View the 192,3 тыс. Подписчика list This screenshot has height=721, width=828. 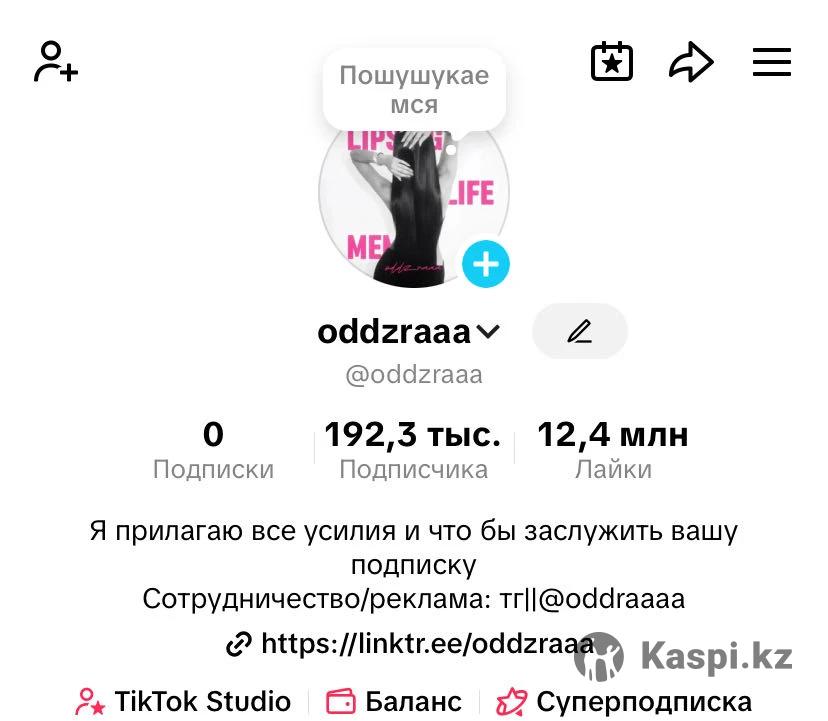[x=413, y=451]
